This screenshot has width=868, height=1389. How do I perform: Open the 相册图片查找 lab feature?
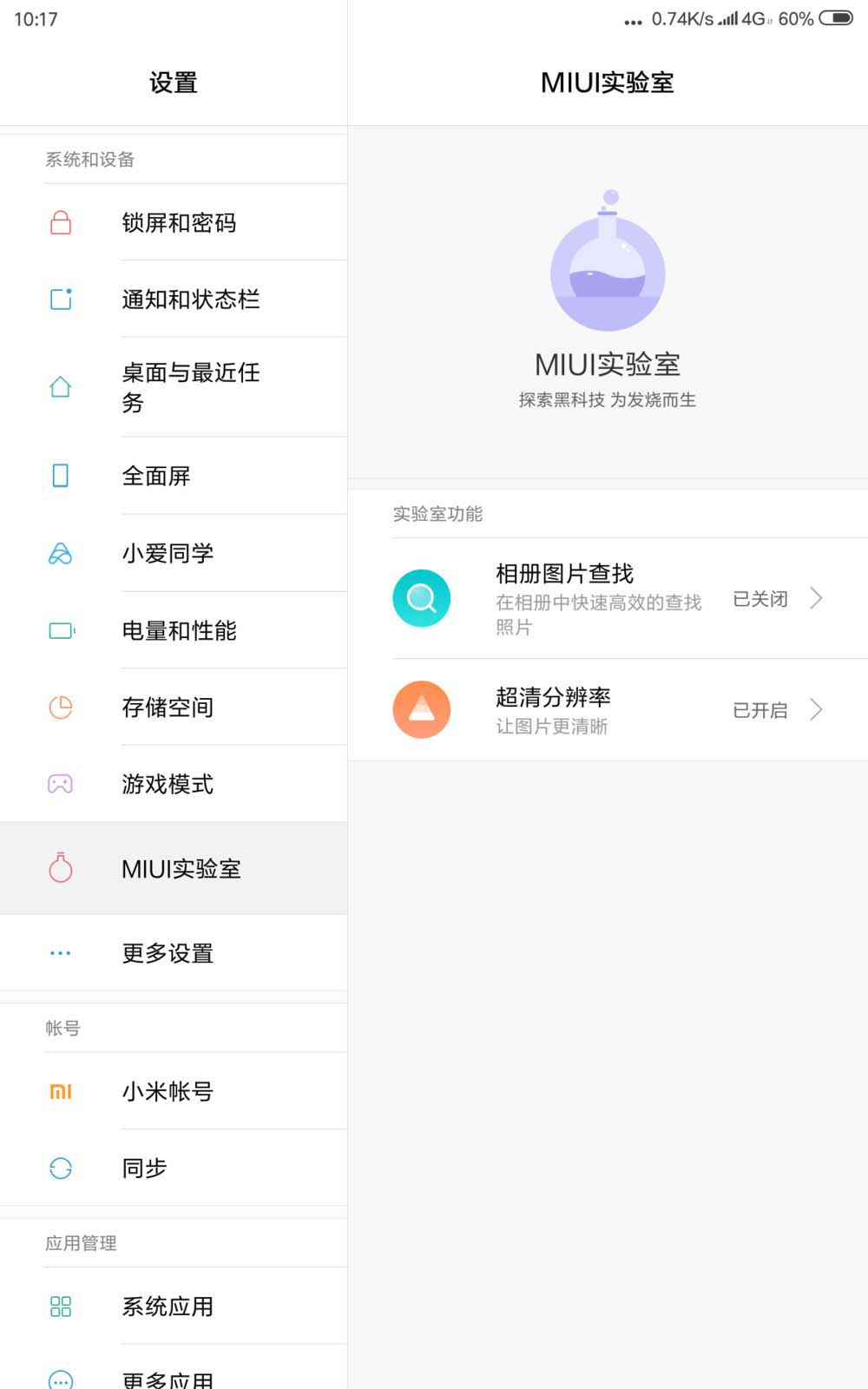coord(608,599)
